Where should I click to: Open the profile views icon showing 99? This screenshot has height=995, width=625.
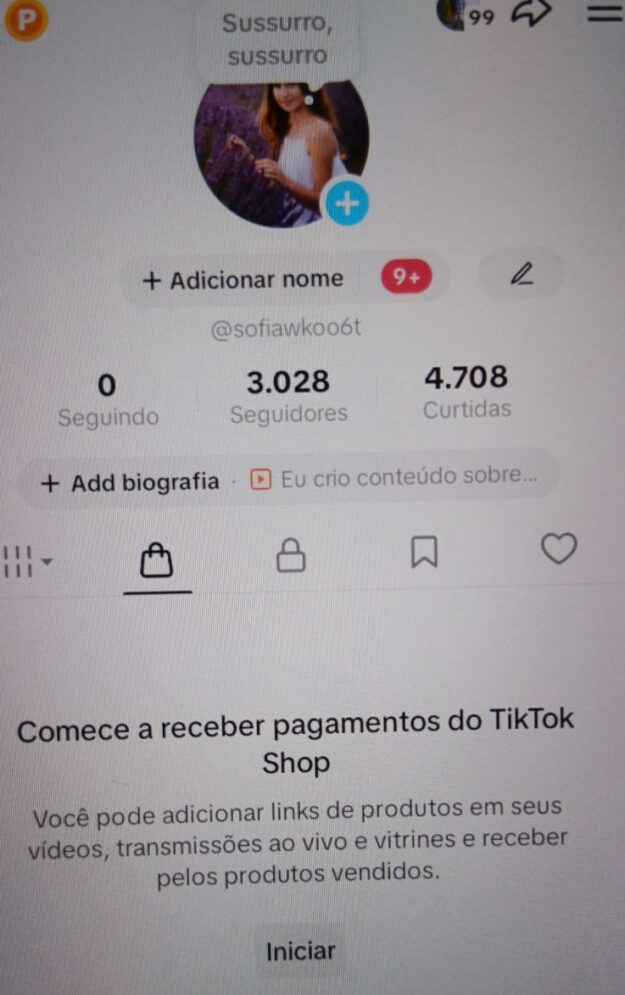467,15
